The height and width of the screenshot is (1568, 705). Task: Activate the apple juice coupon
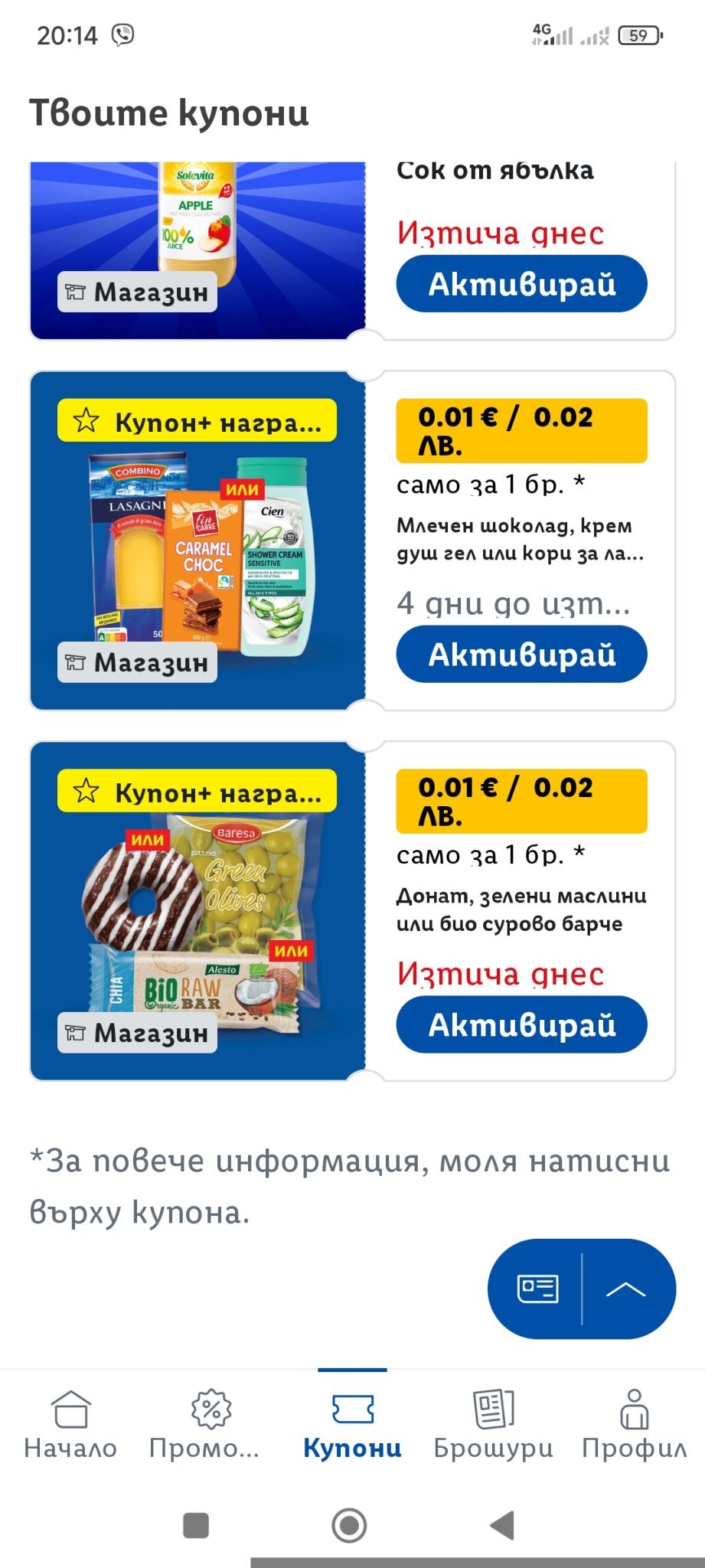(521, 284)
